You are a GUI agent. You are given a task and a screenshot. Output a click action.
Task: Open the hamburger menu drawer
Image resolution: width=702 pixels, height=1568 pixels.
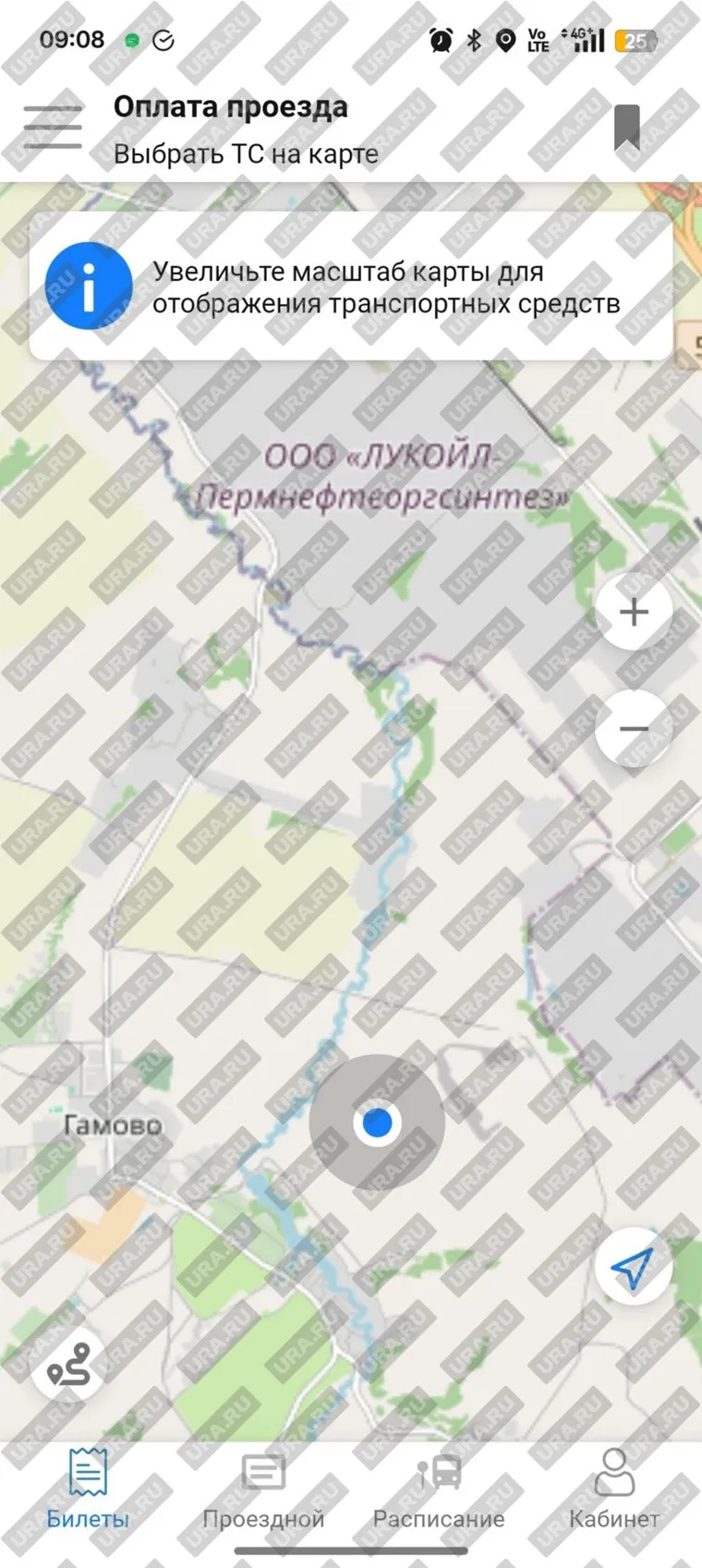tap(53, 127)
